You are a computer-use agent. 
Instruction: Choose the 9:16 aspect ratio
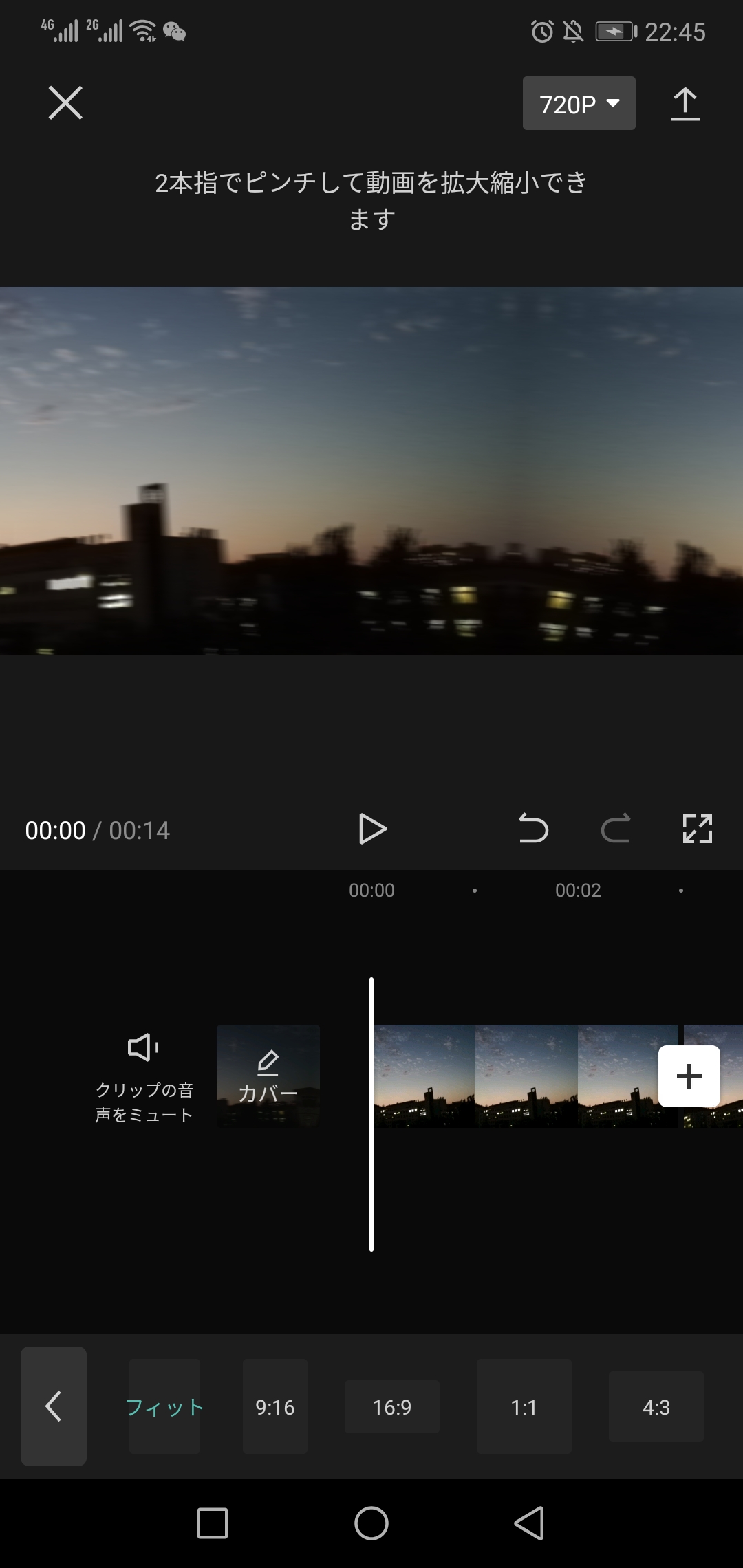[x=275, y=1406]
